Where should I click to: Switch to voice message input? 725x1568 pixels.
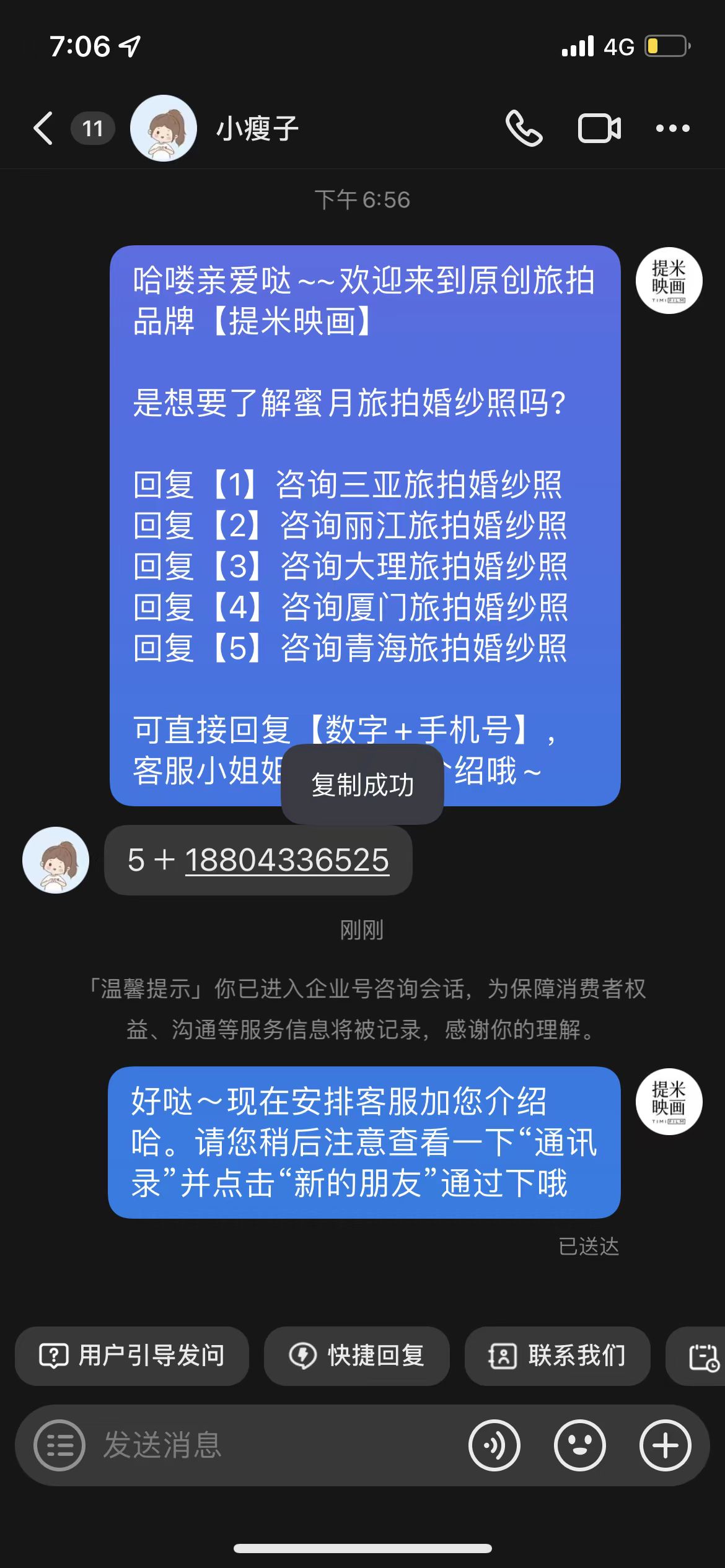point(494,1445)
